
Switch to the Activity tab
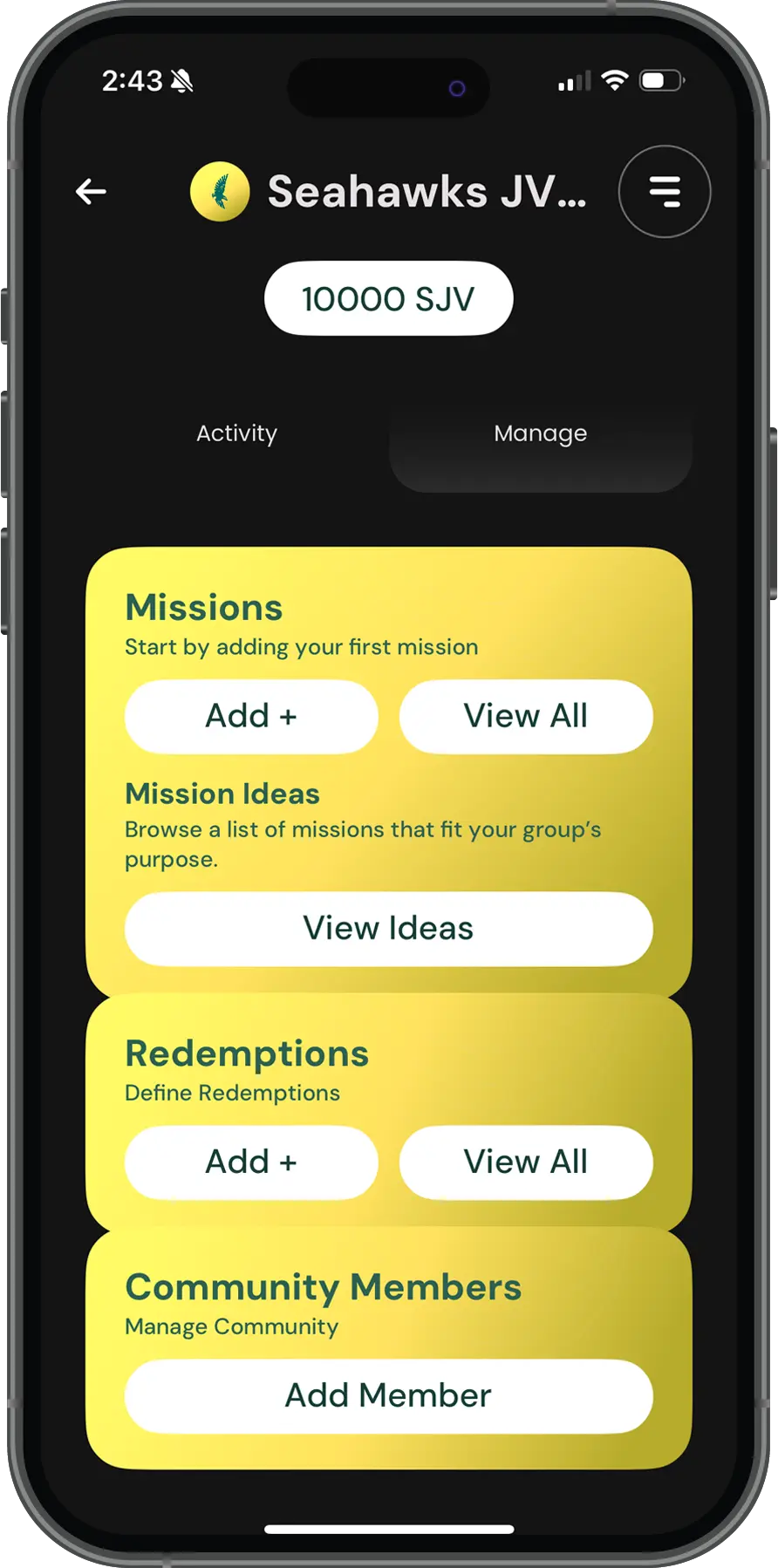[236, 433]
